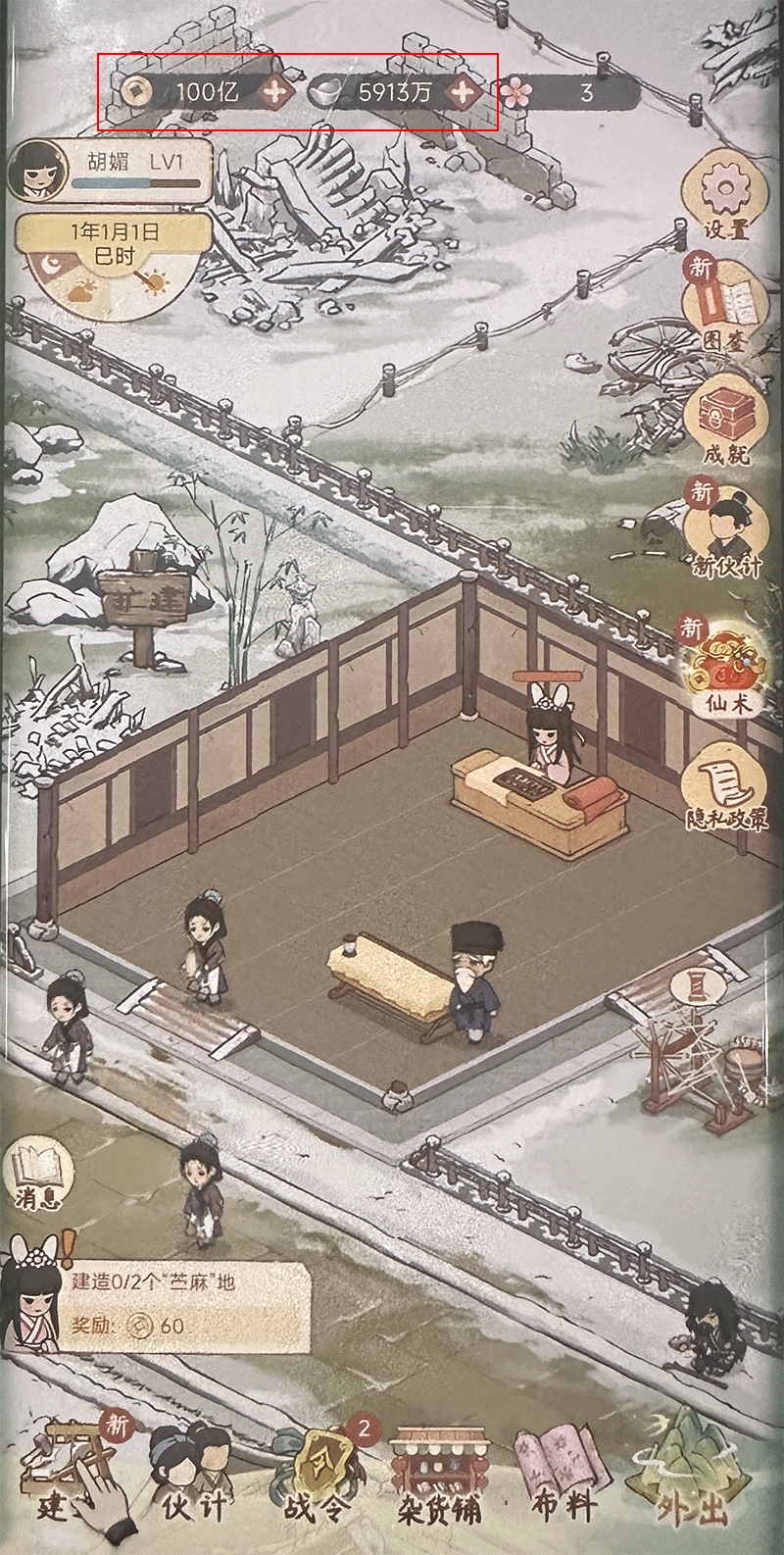Open 胡媚 player profile
Image resolution: width=784 pixels, height=1555 pixels.
pos(108,171)
